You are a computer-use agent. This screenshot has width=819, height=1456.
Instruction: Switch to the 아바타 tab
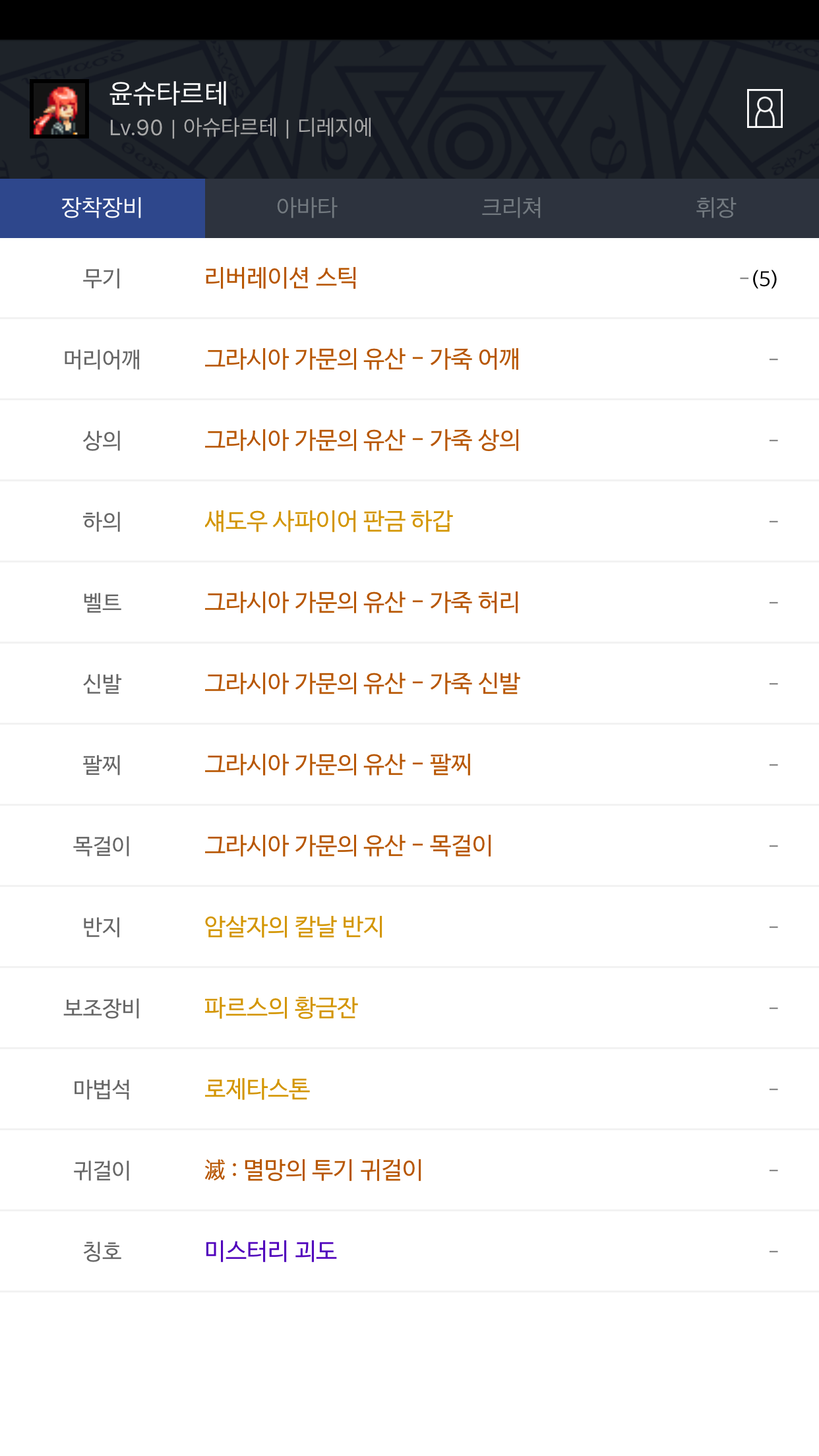click(307, 208)
